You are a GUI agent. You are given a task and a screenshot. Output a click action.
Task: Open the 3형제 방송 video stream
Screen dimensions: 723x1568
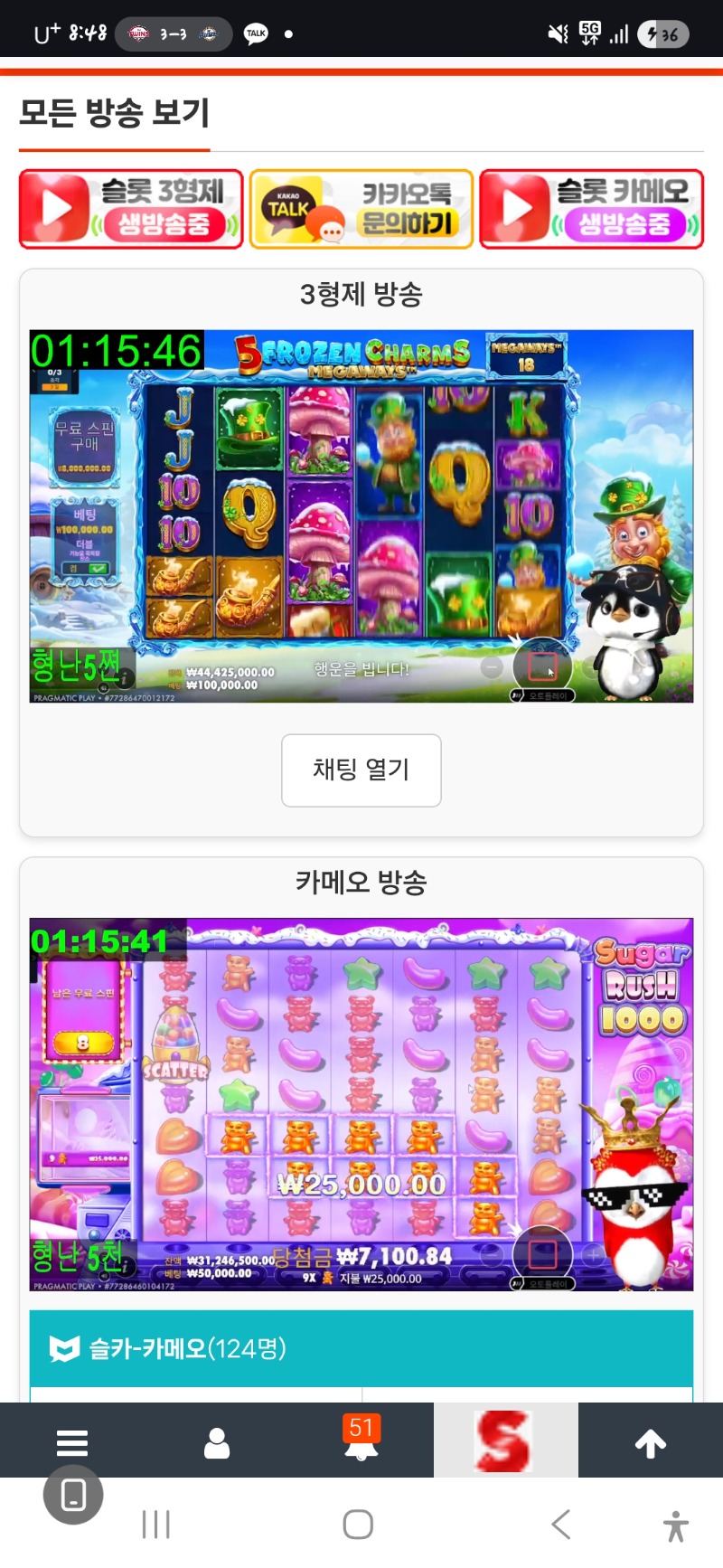click(x=361, y=516)
